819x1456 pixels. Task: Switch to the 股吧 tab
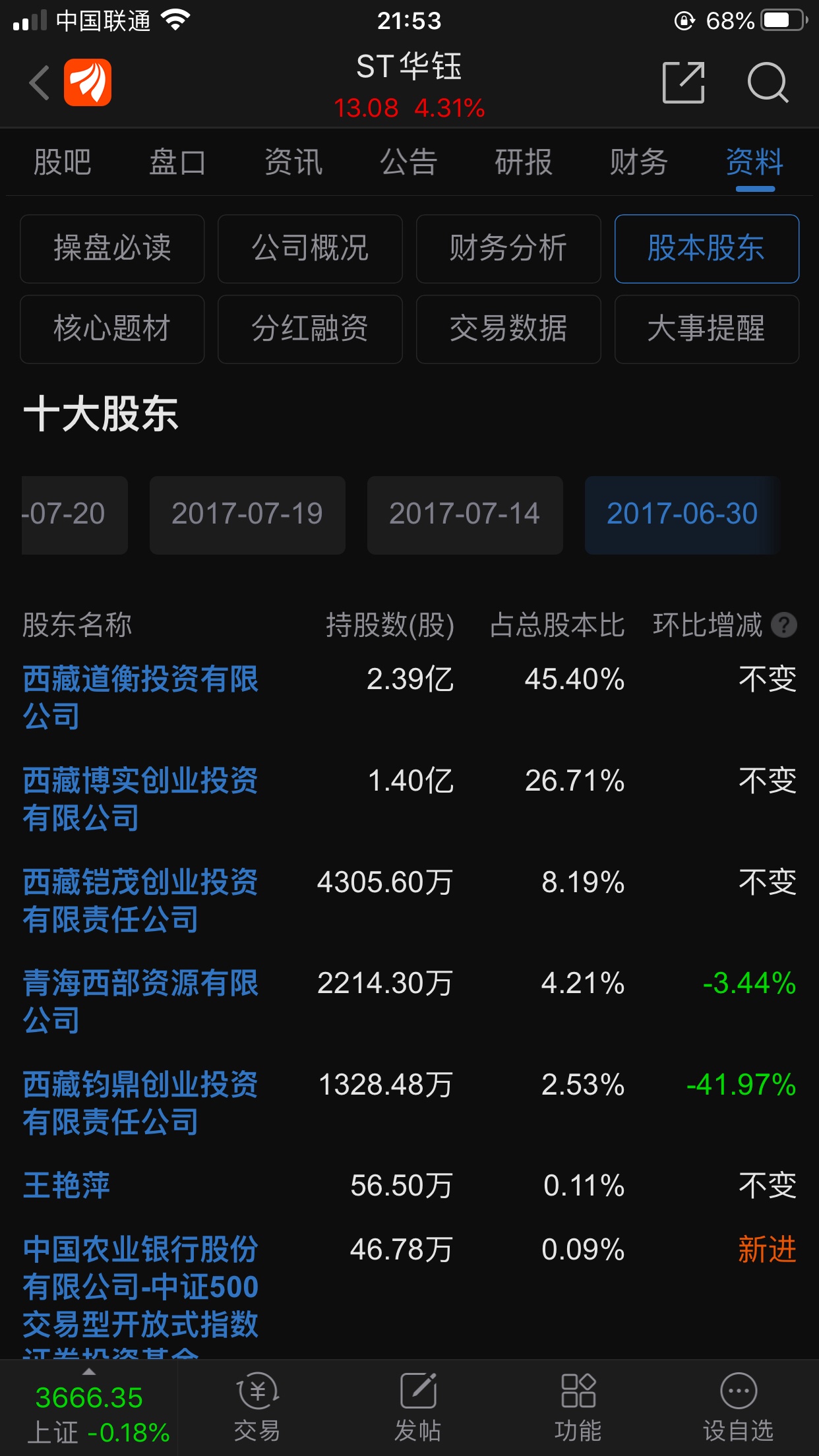tap(63, 162)
